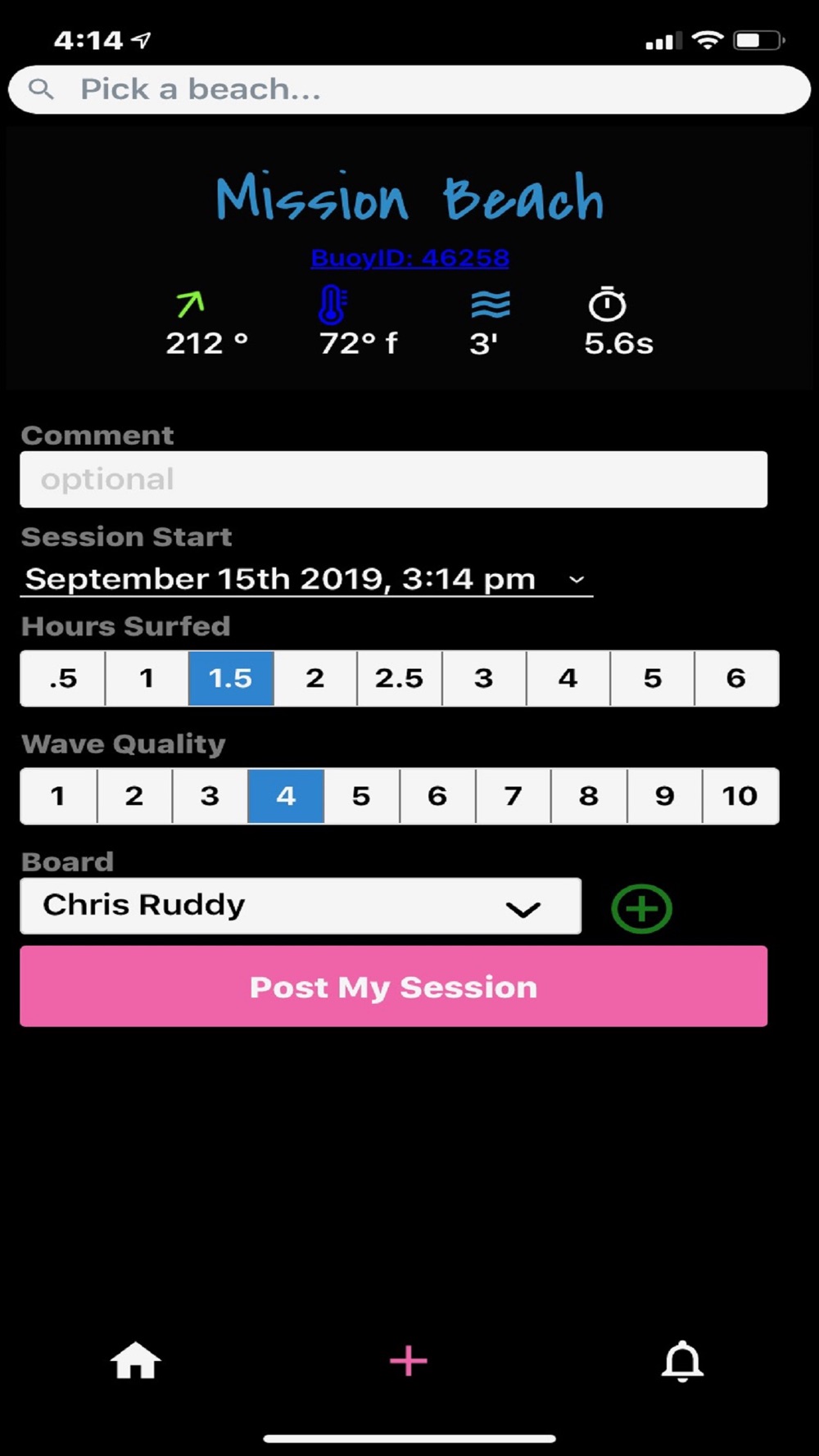The width and height of the screenshot is (819, 1456).
Task: Go to the home tab
Action: (136, 1360)
